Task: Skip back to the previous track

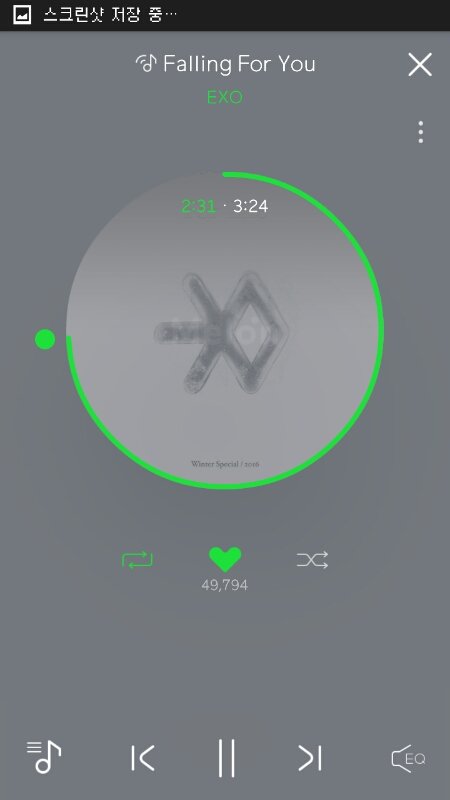Action: tap(143, 758)
